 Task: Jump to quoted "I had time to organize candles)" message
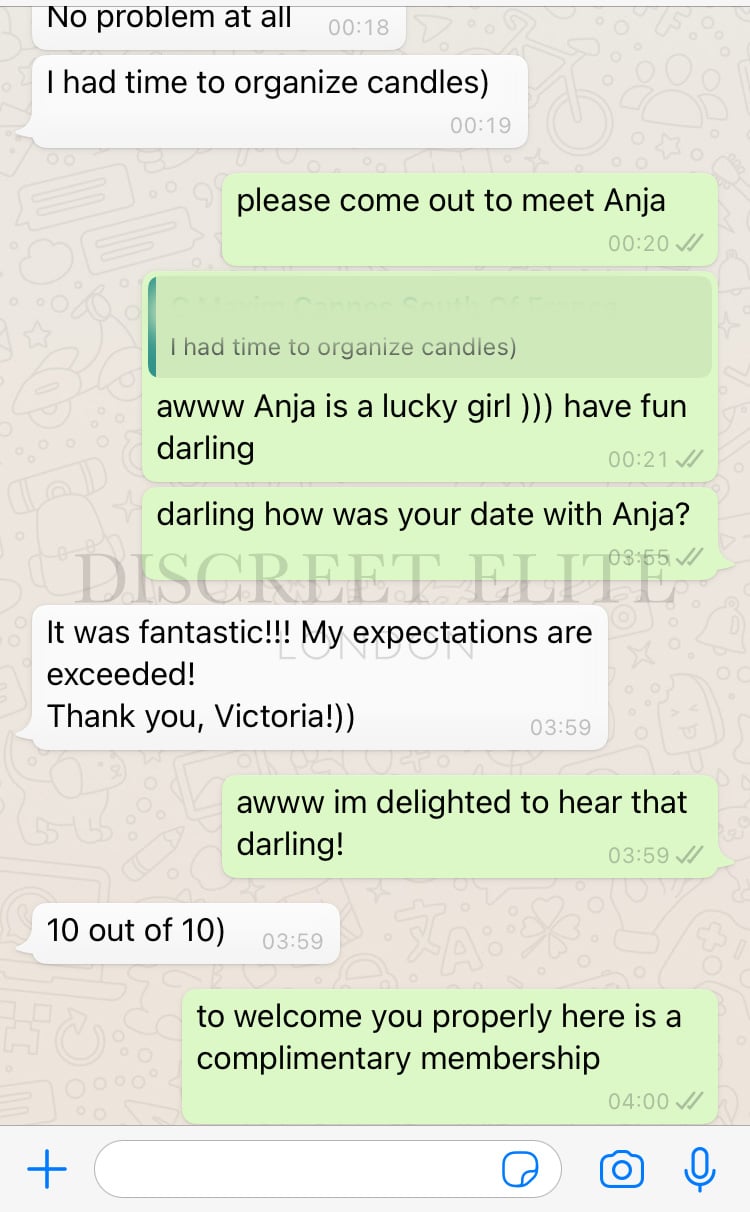click(x=431, y=327)
